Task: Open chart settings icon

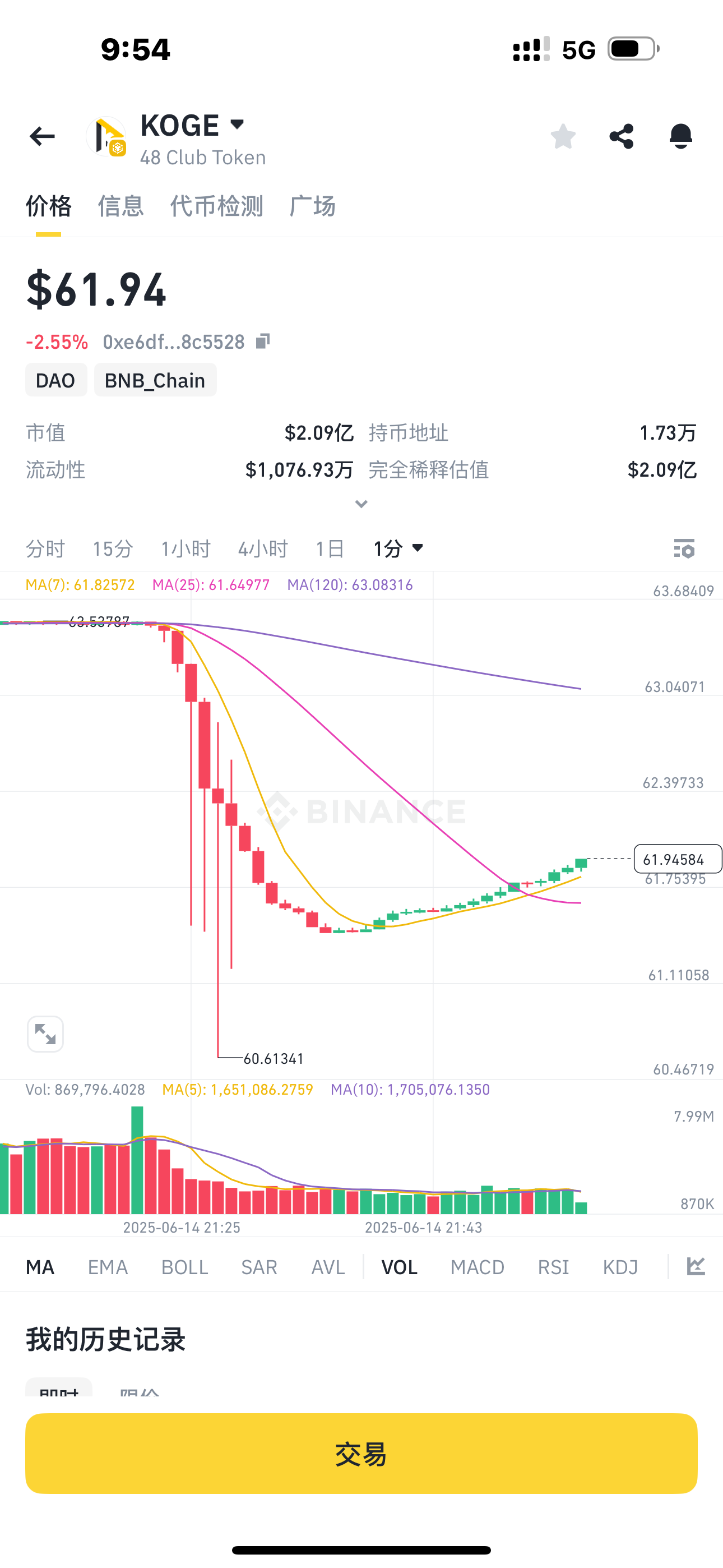Action: click(x=684, y=549)
